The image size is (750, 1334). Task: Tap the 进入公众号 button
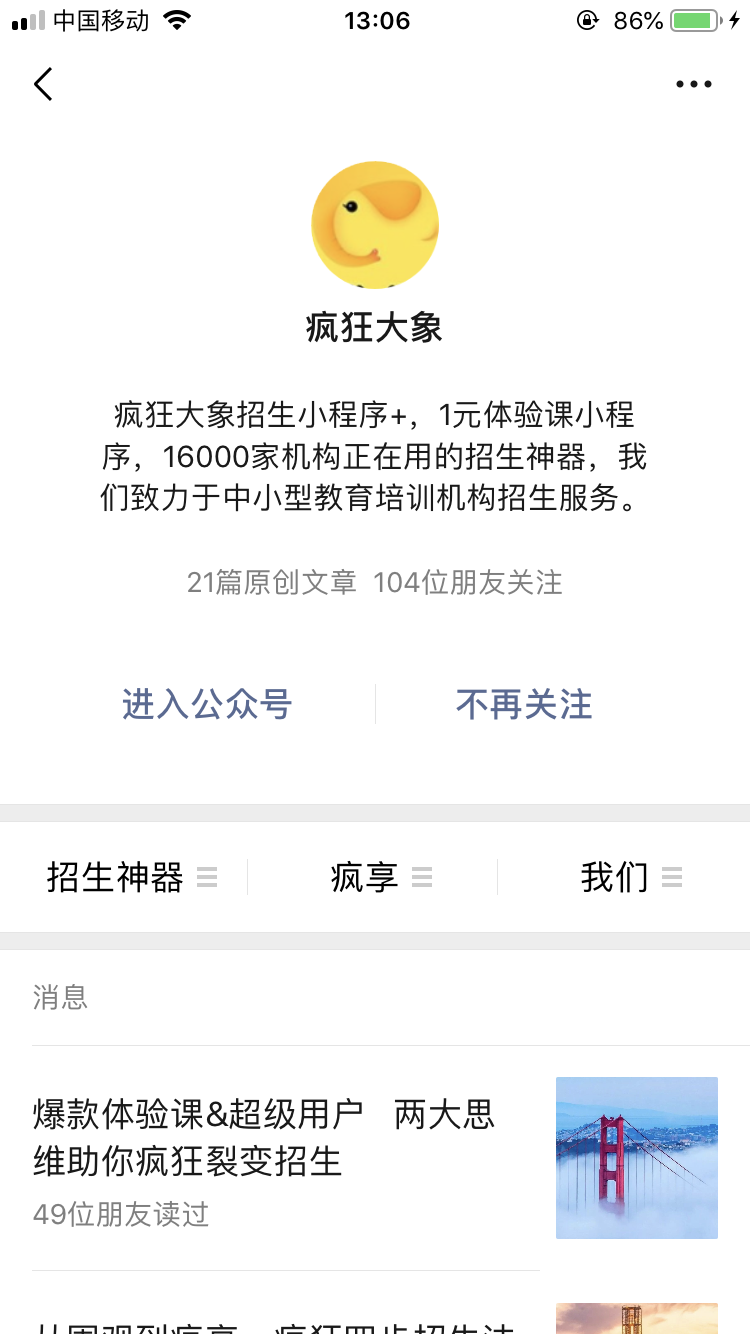click(206, 705)
